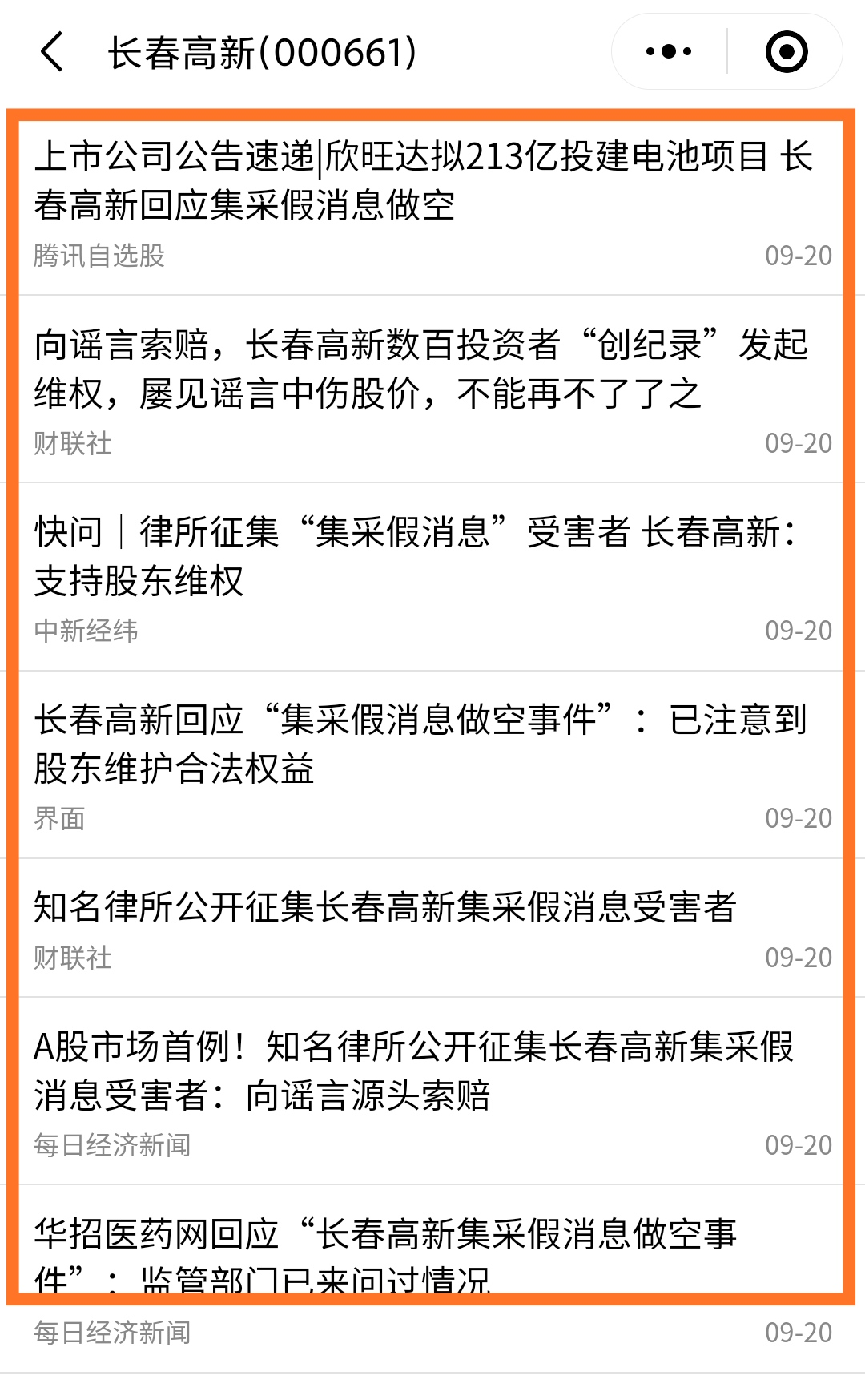The image size is (865, 1400).
Task: Go back from 长春高新 page
Action: [52, 53]
